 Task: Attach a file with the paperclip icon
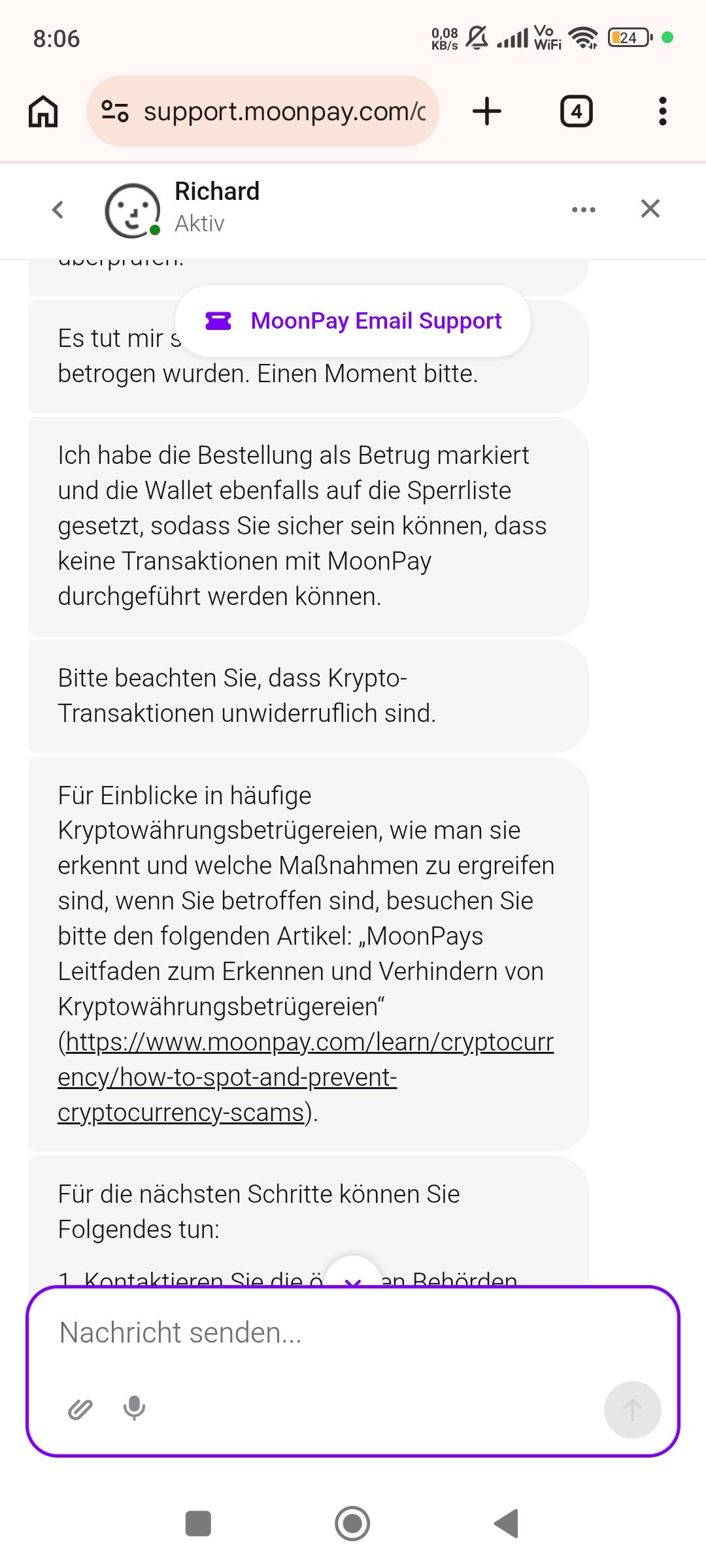(80, 1409)
